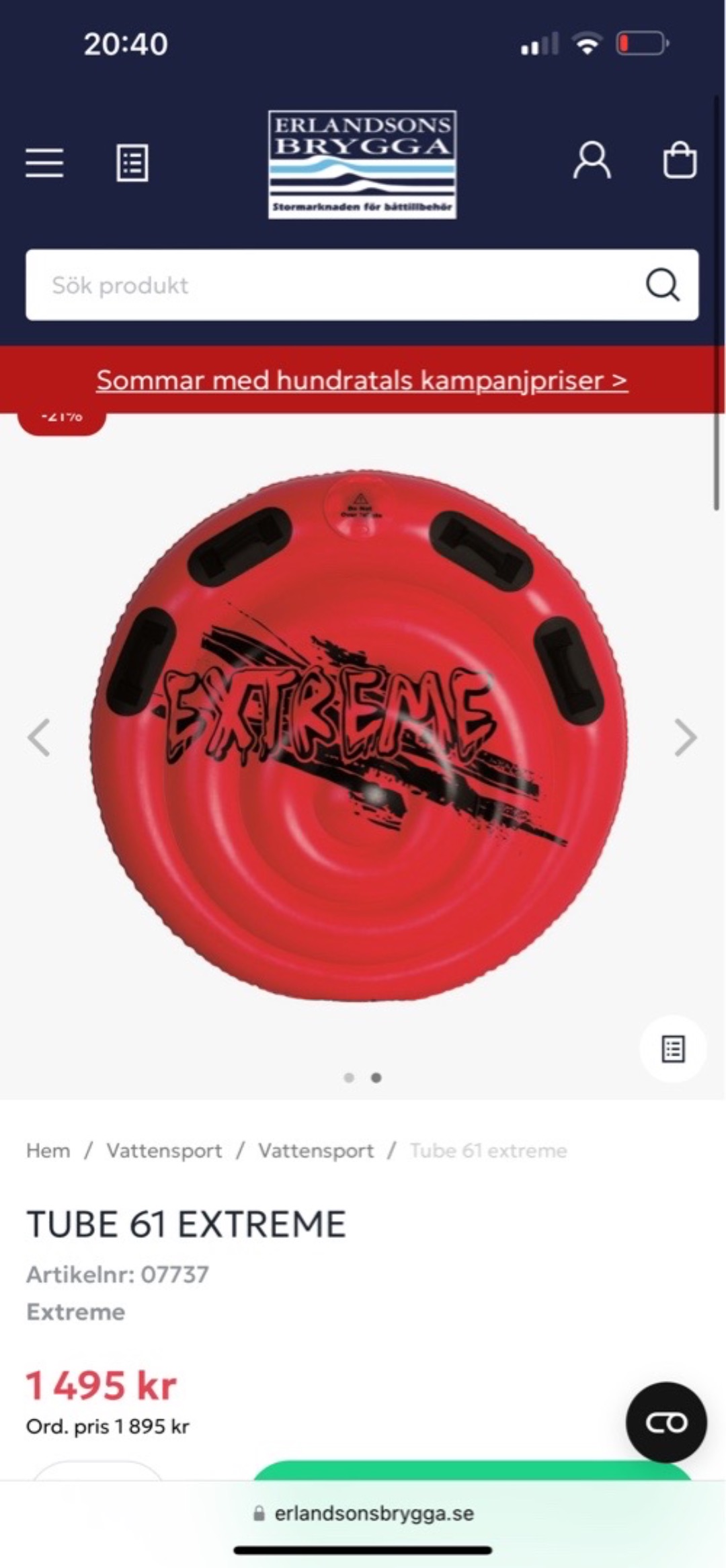
Task: Select the first image page dot
Action: coord(349,1078)
